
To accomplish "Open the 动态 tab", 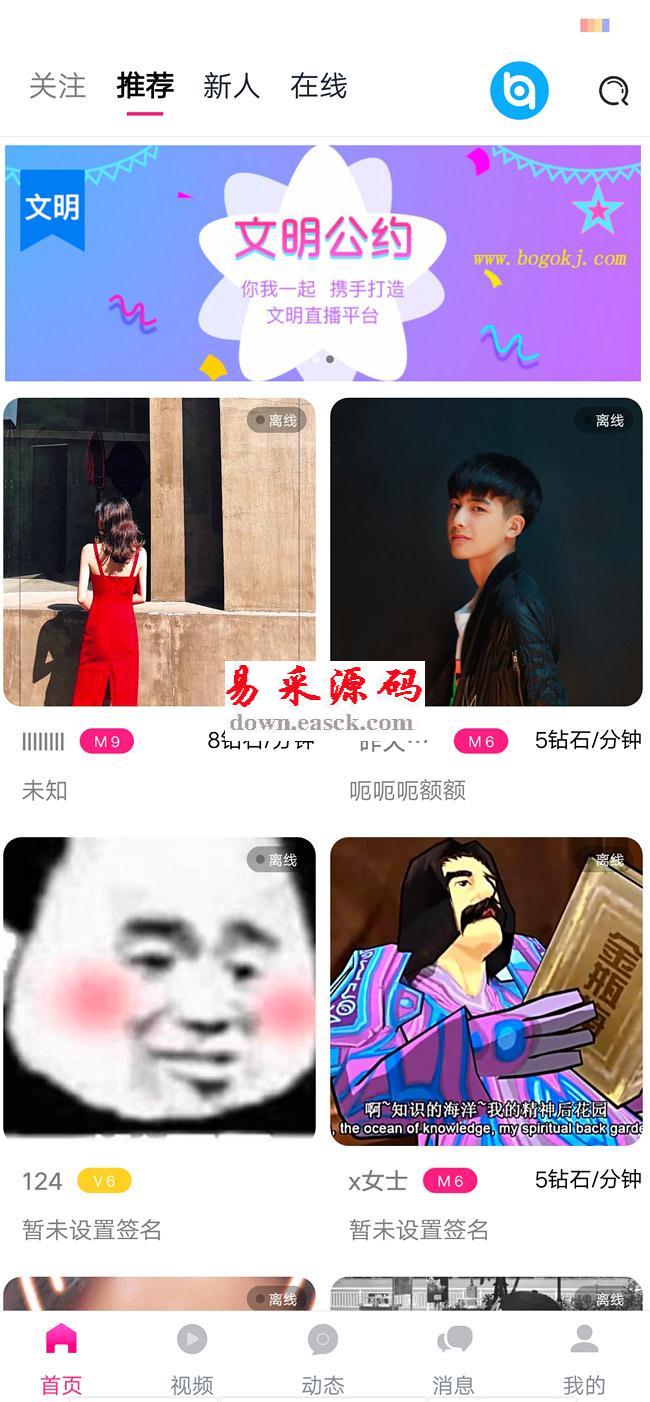I will tap(322, 1359).
